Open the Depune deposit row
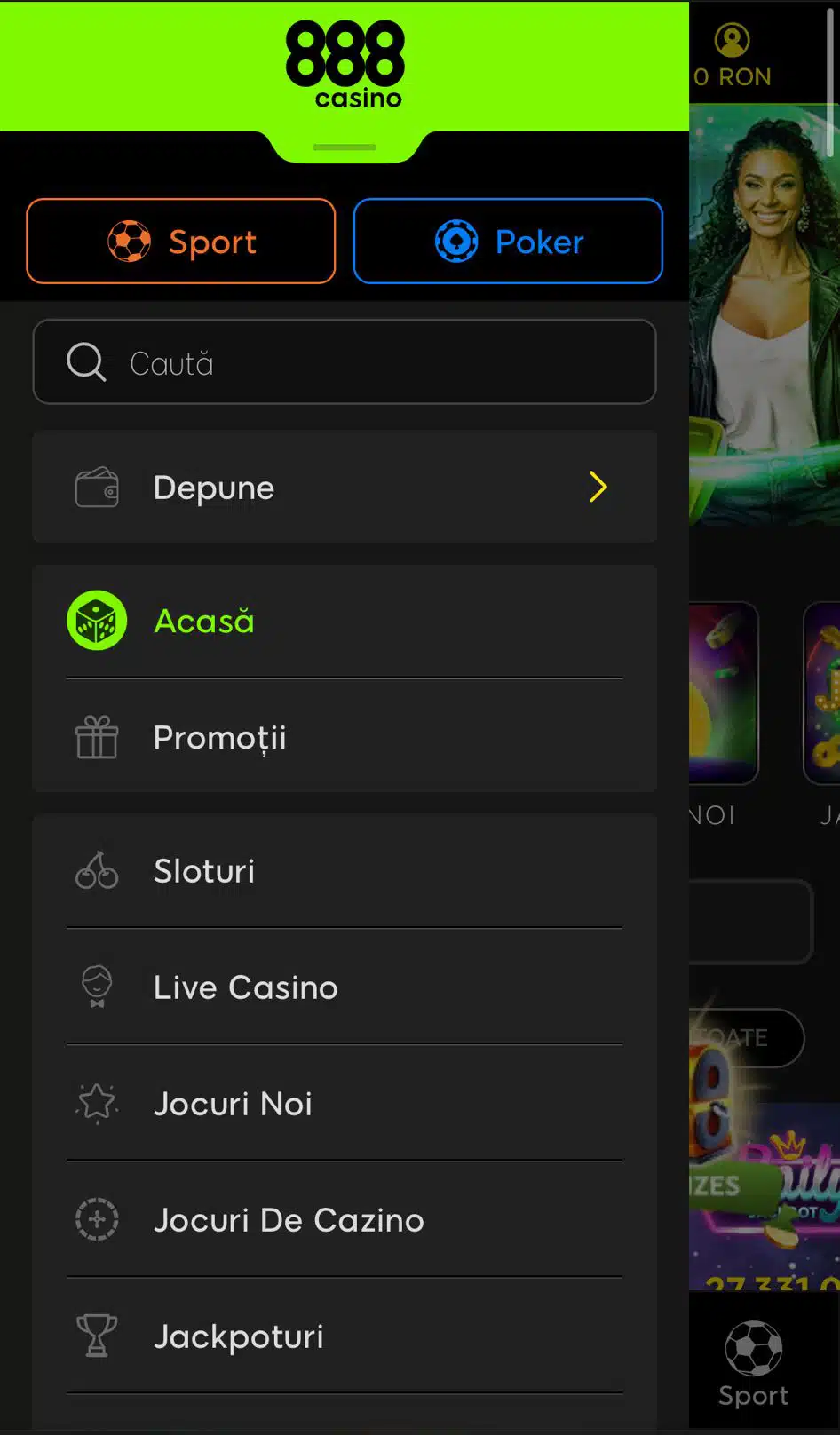840x1435 pixels. 345,488
